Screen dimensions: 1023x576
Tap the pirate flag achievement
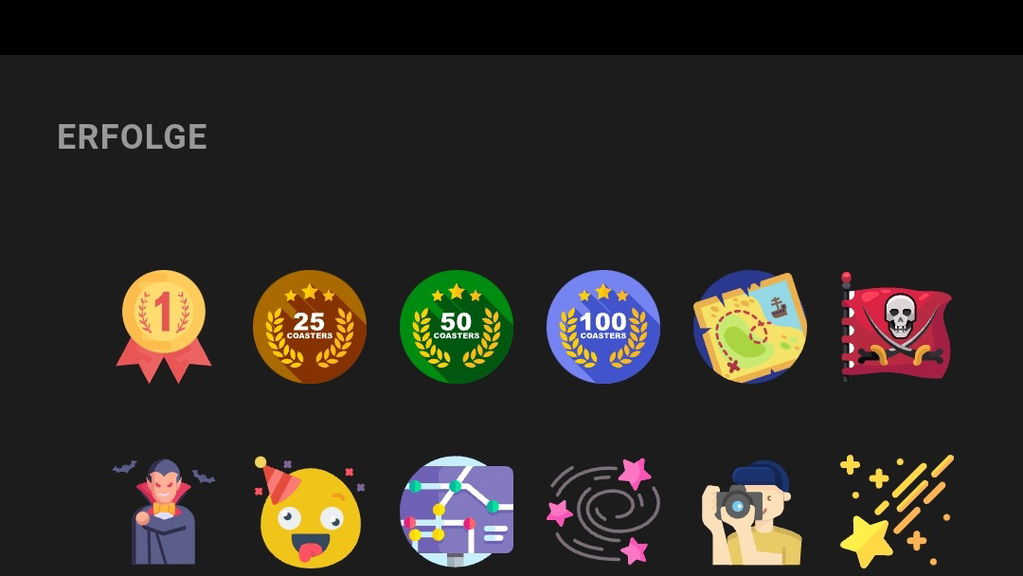[x=897, y=326]
